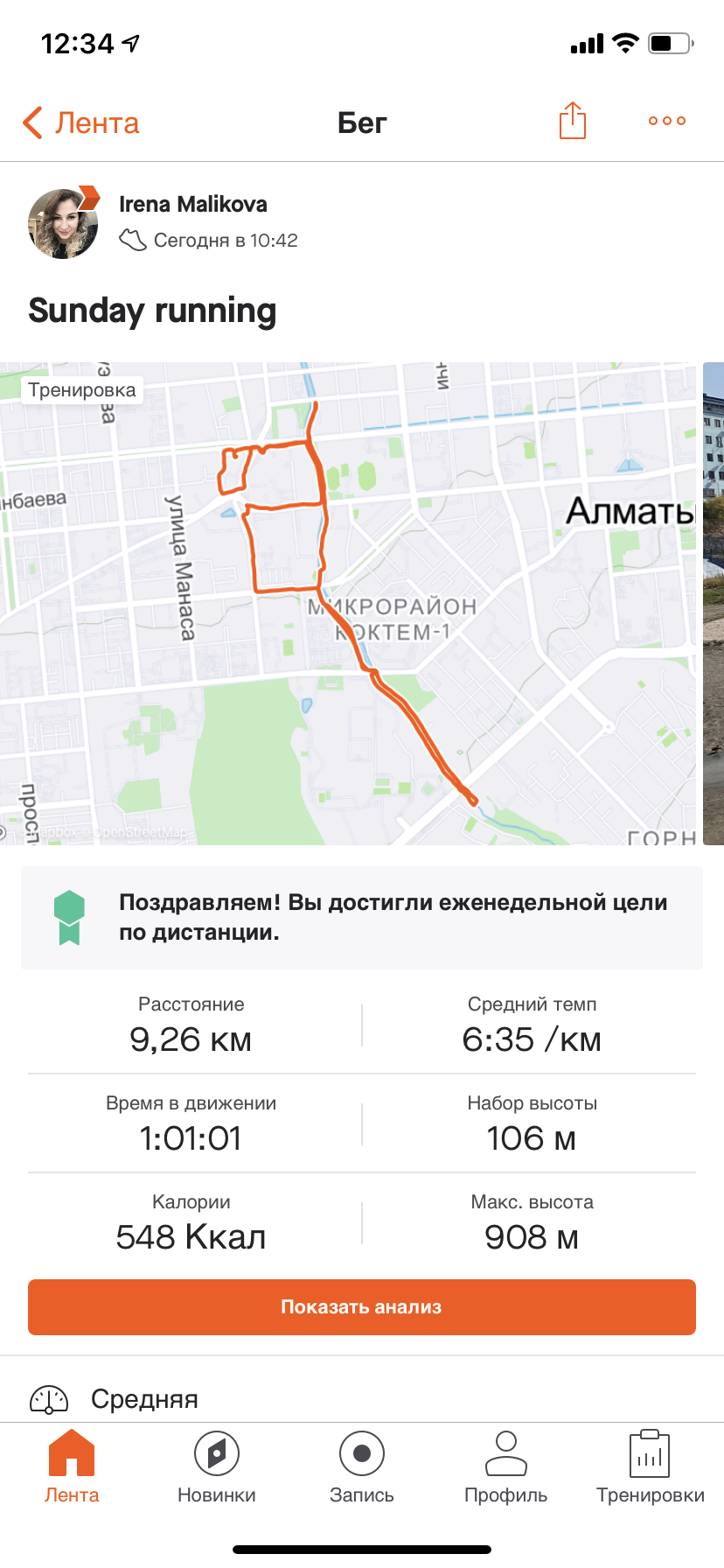Screen dimensions: 724x1568
Task: Open the Запись record tab
Action: coord(361,1466)
